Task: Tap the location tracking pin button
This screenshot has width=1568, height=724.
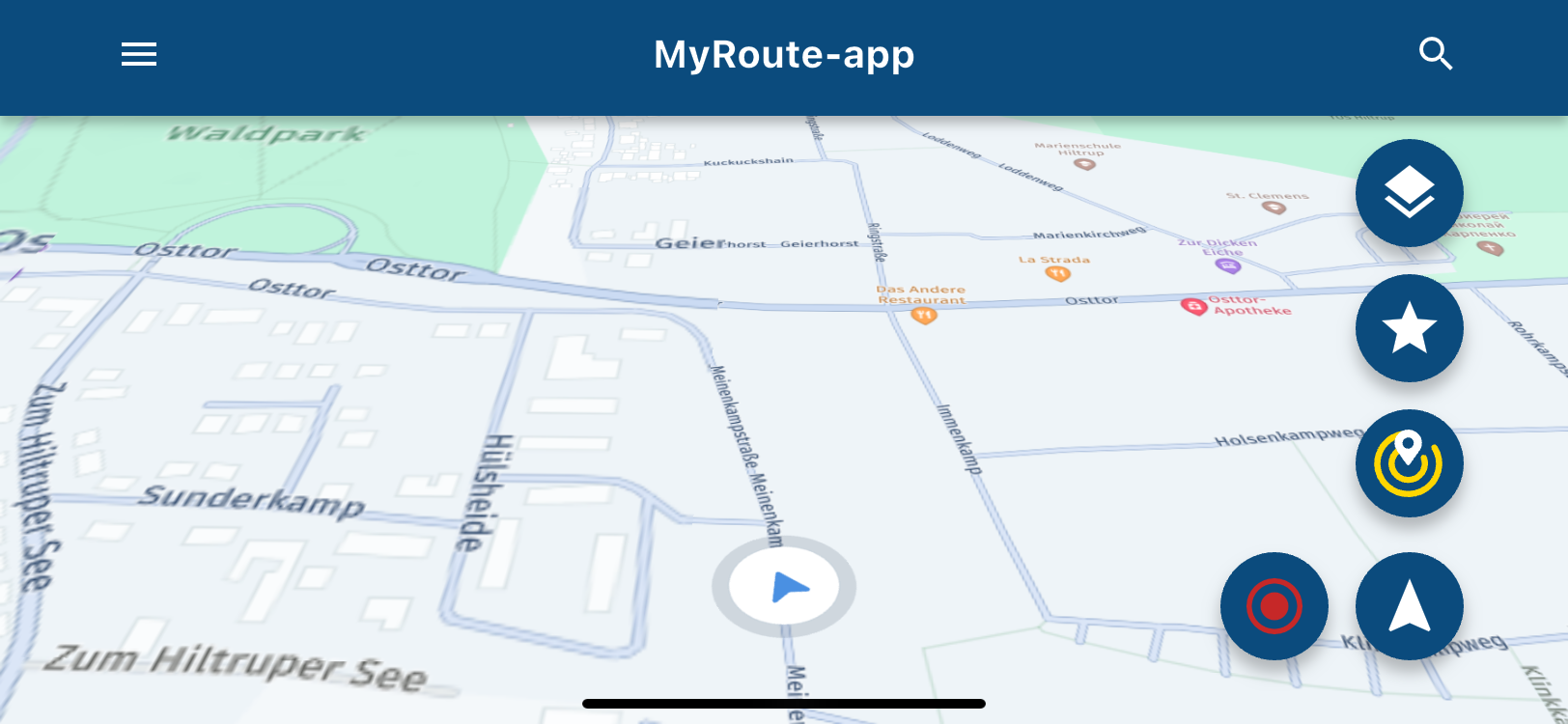Action: pos(1409,463)
